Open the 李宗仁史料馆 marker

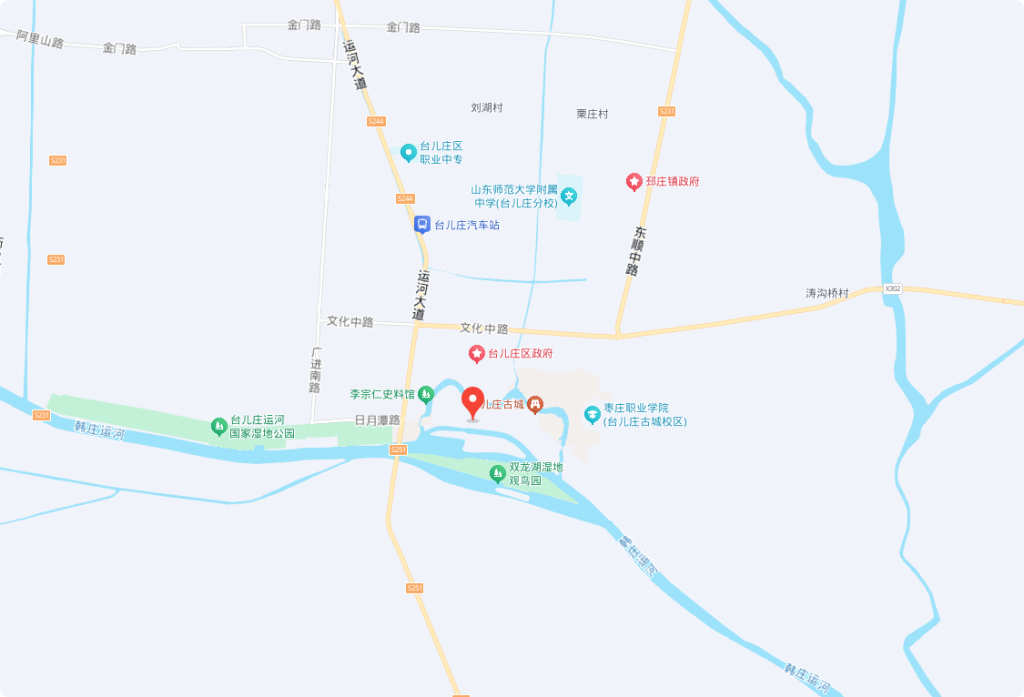[x=426, y=394]
